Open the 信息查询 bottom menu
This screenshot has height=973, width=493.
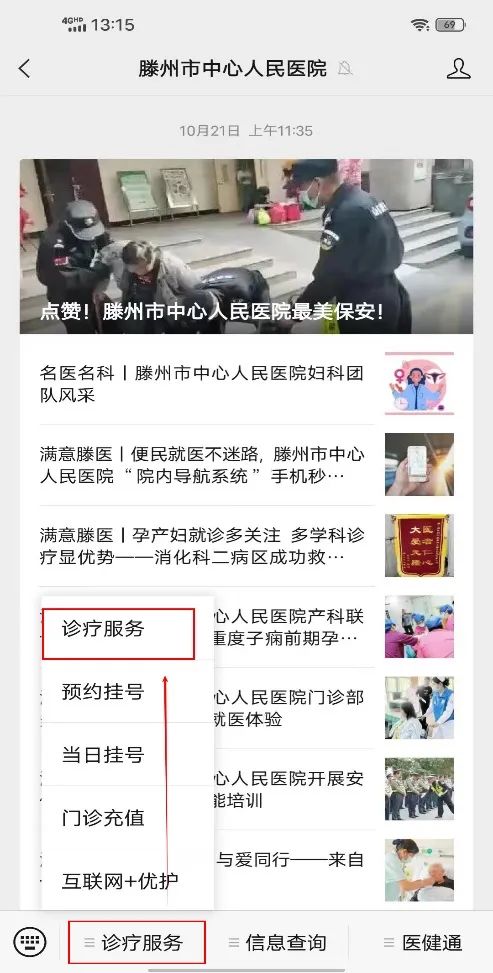pyautogui.click(x=278, y=943)
